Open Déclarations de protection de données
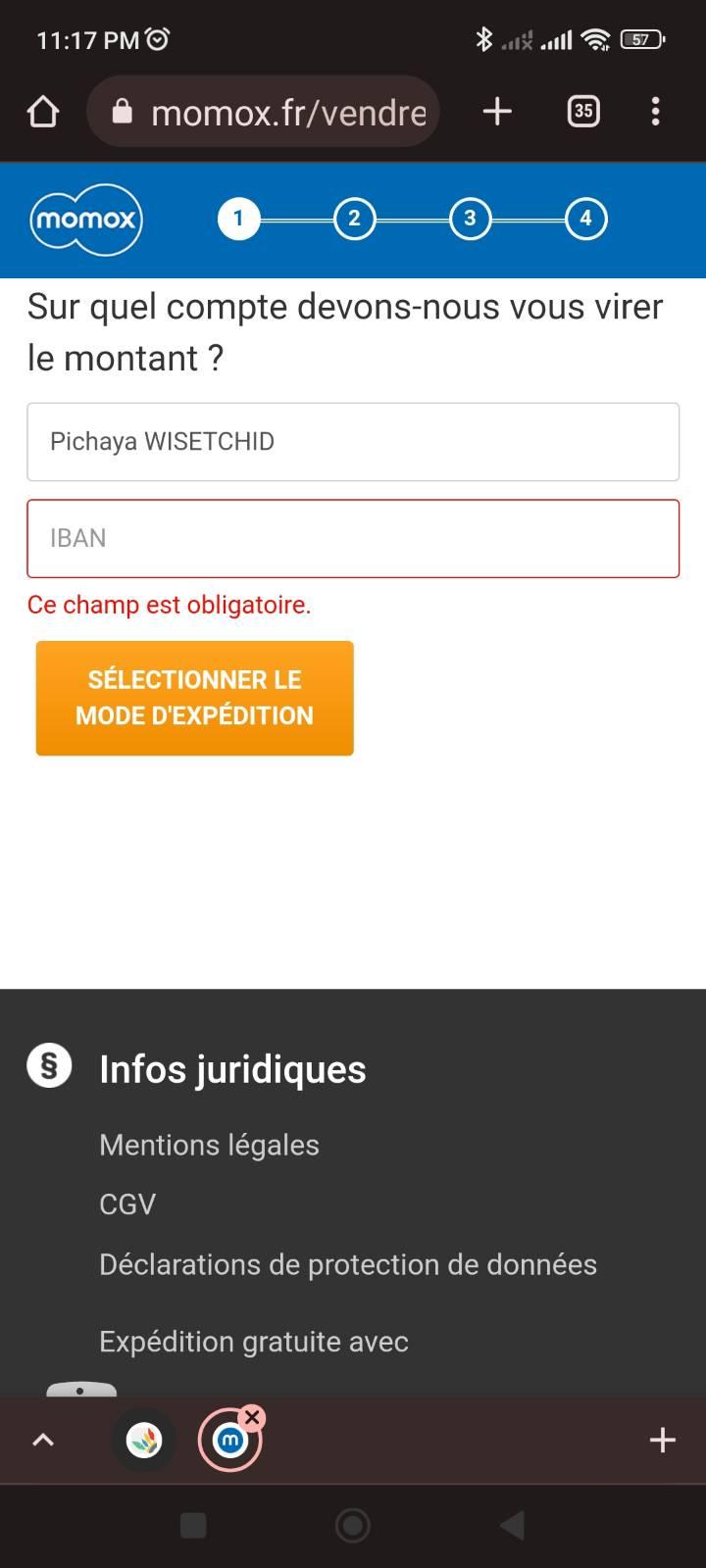 (348, 1264)
